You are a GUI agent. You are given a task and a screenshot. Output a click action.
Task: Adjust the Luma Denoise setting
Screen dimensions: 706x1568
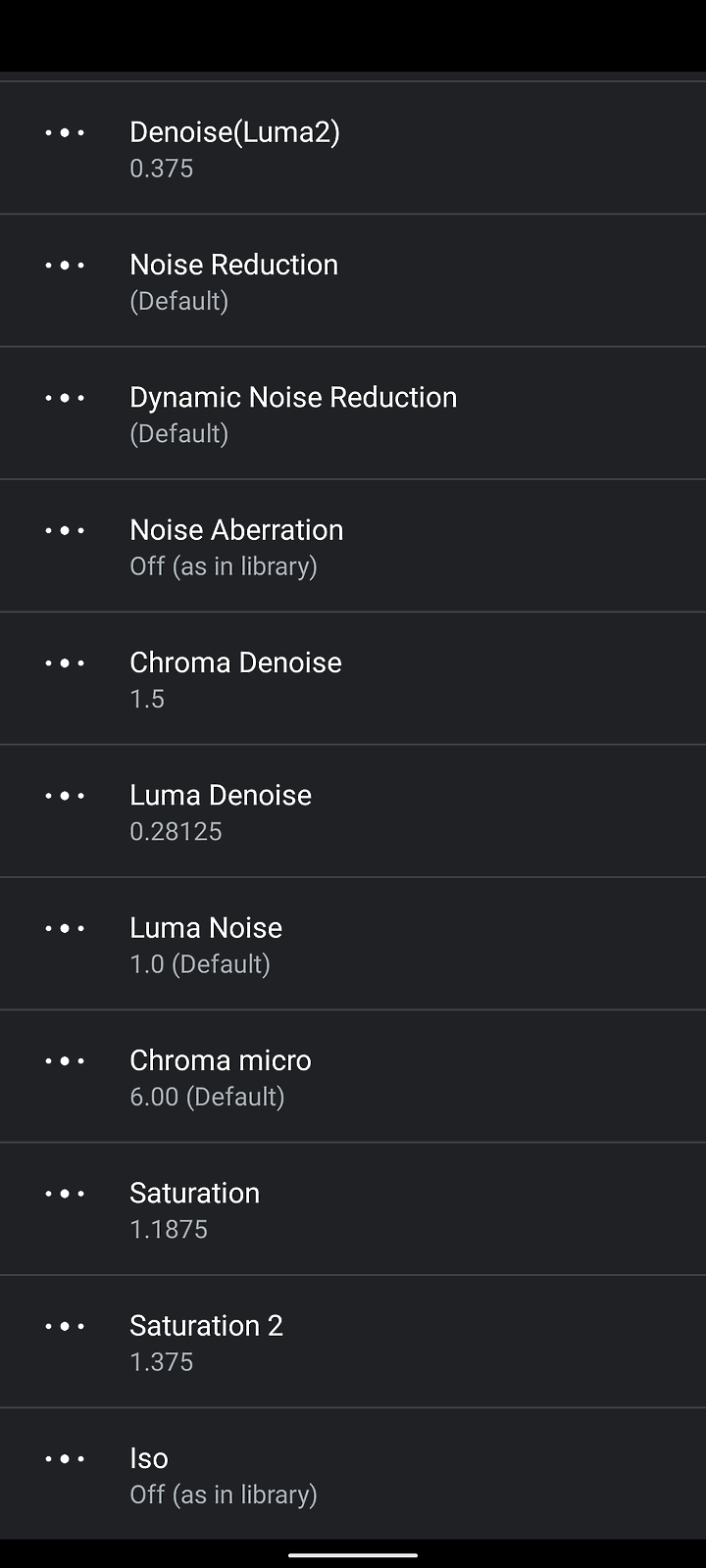click(x=353, y=810)
